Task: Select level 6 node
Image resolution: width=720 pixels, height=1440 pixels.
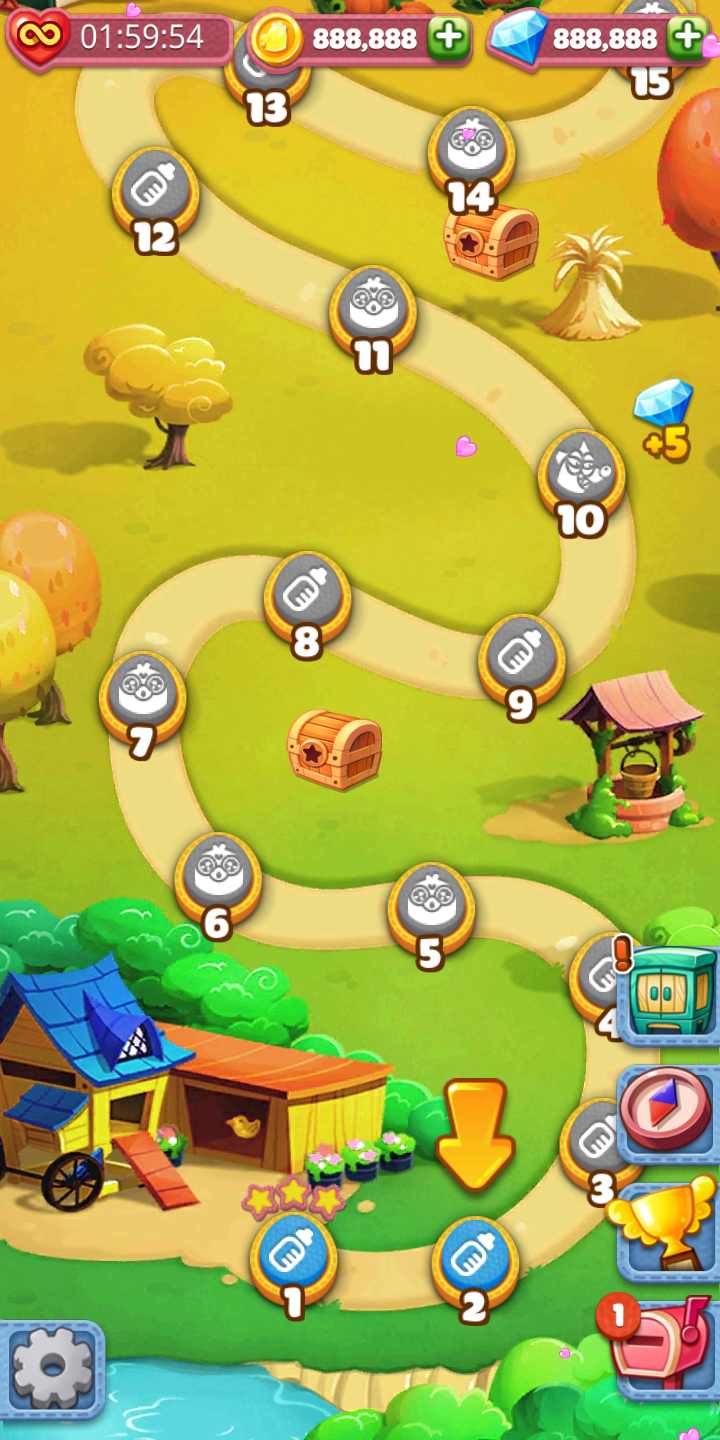Action: 217,875
